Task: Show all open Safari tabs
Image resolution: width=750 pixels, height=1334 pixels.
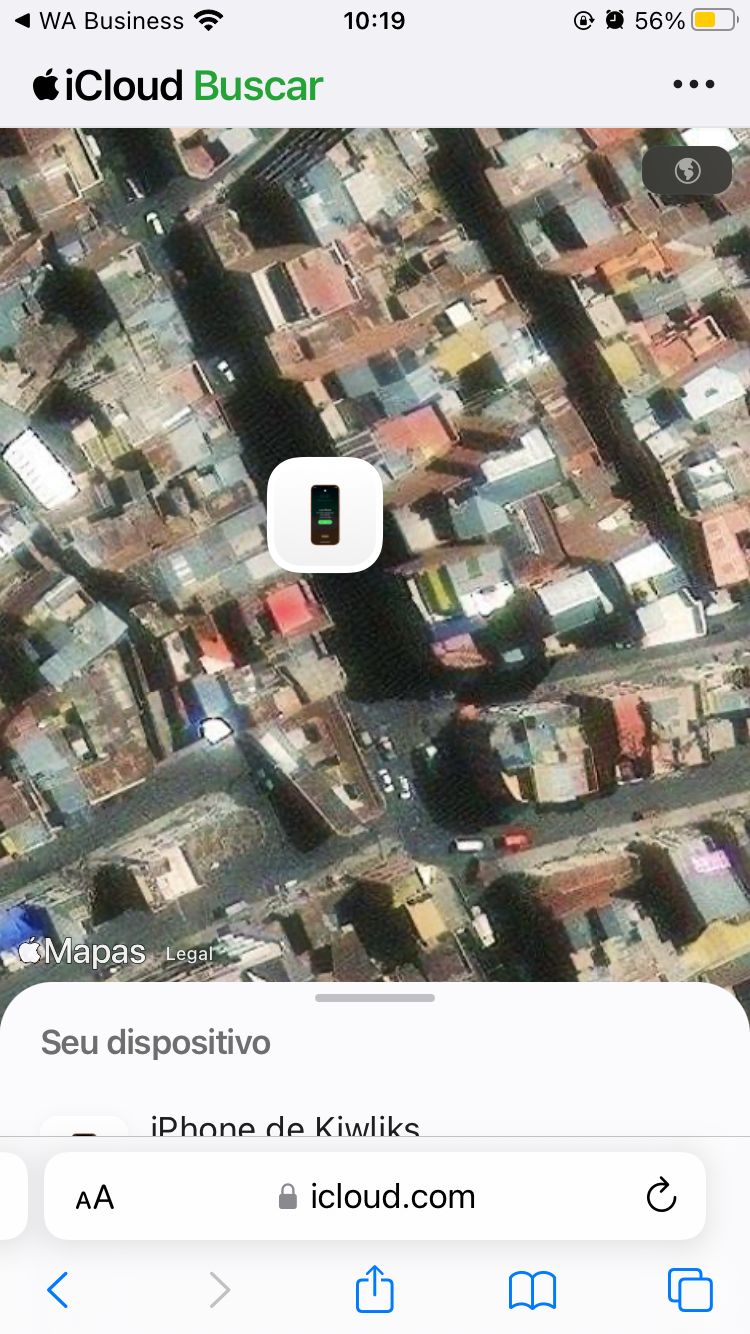Action: [690, 1290]
